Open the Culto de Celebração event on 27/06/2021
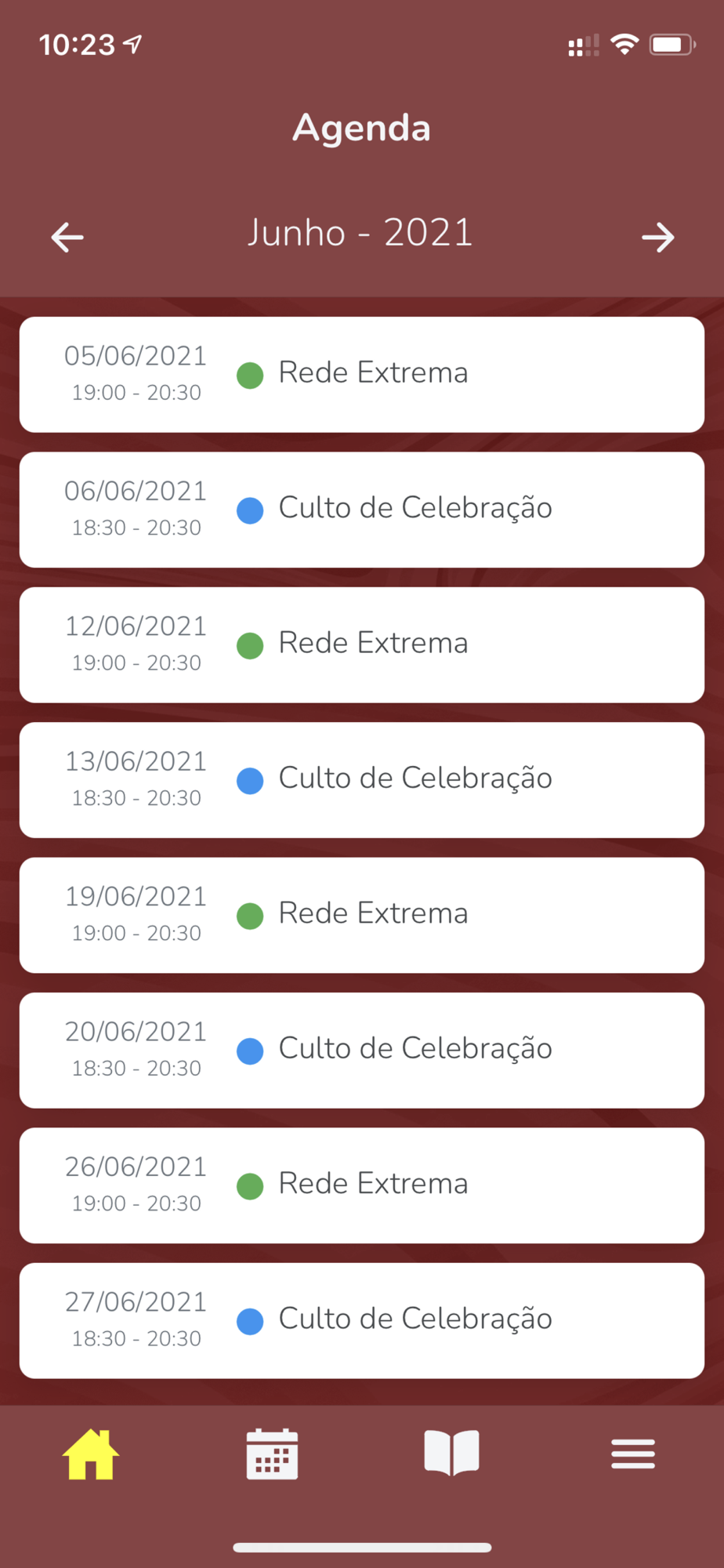Screen dimensions: 724x1568 click(x=362, y=1320)
